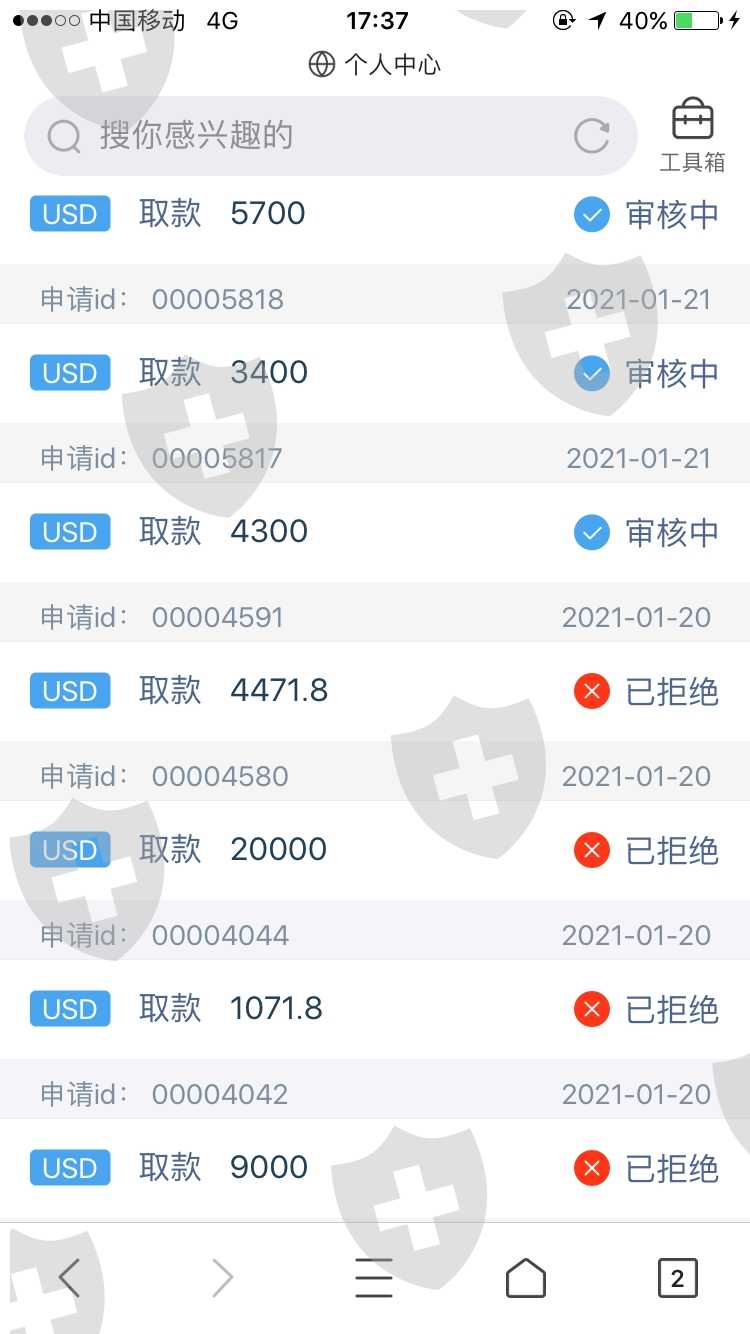Reload the page with the refresh icon
The width and height of the screenshot is (750, 1334).
point(591,136)
